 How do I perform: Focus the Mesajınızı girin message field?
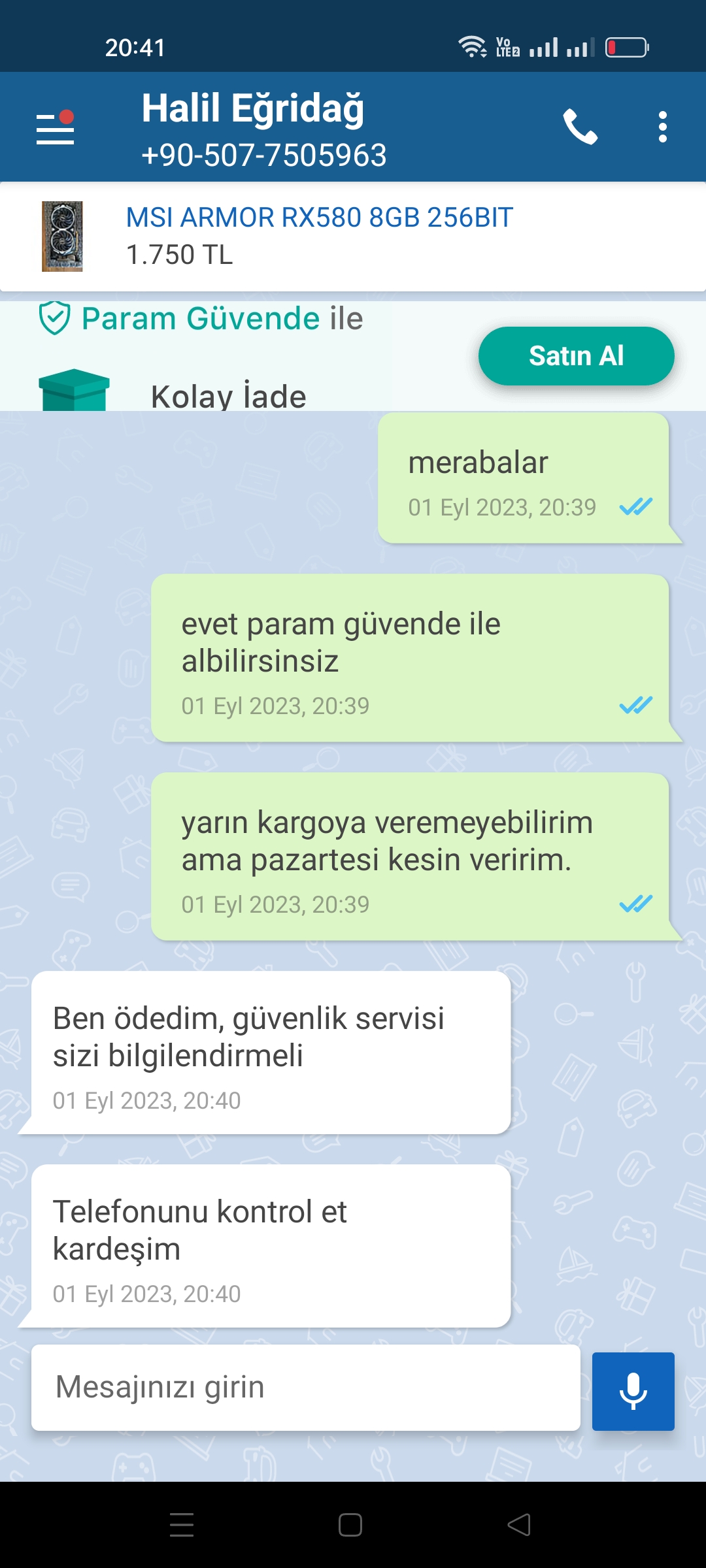[306, 1388]
